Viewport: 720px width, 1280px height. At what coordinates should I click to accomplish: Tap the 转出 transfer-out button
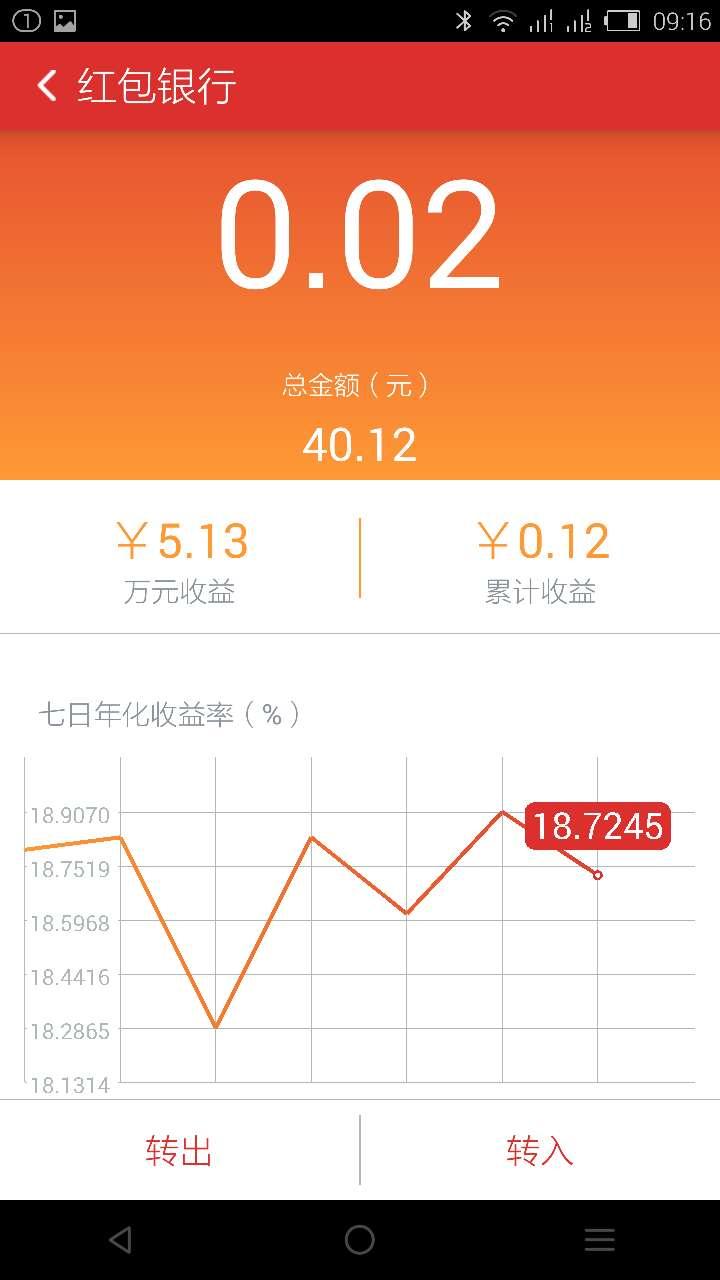point(179,1150)
